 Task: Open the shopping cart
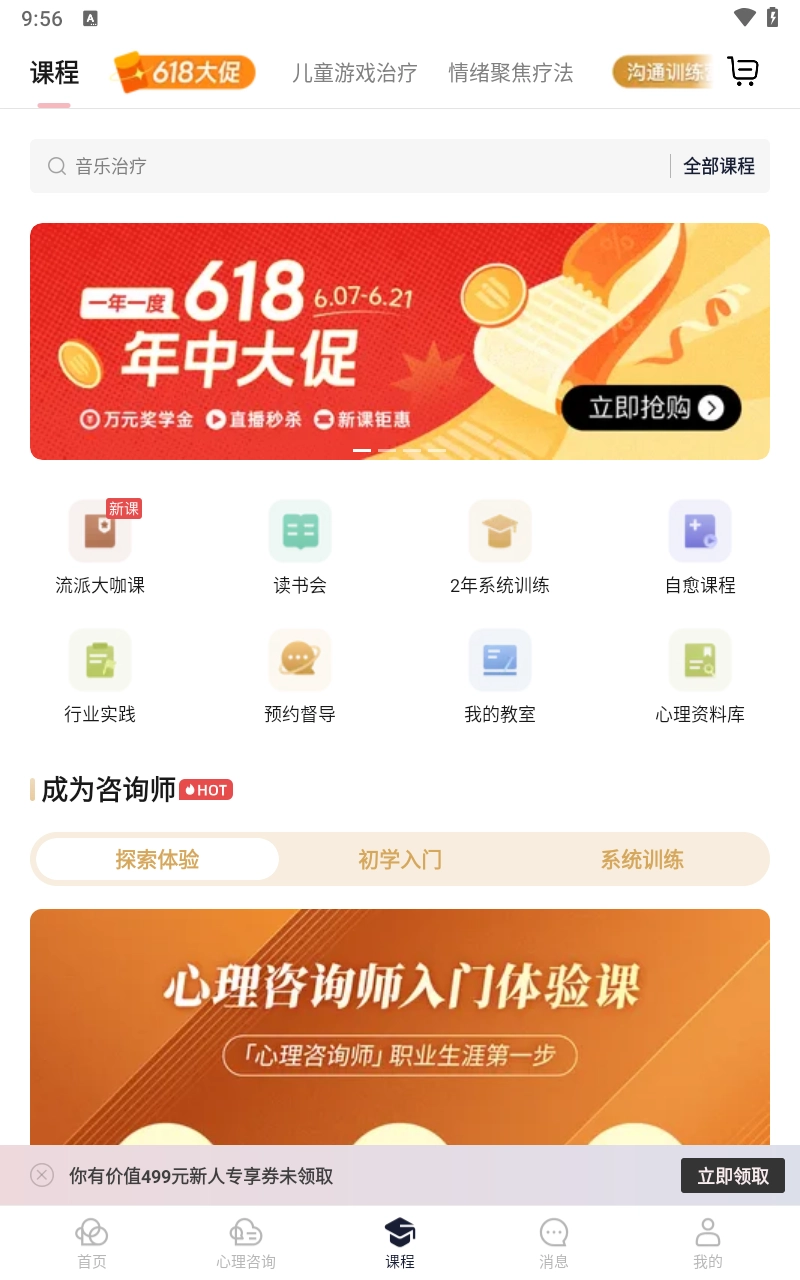coord(743,72)
